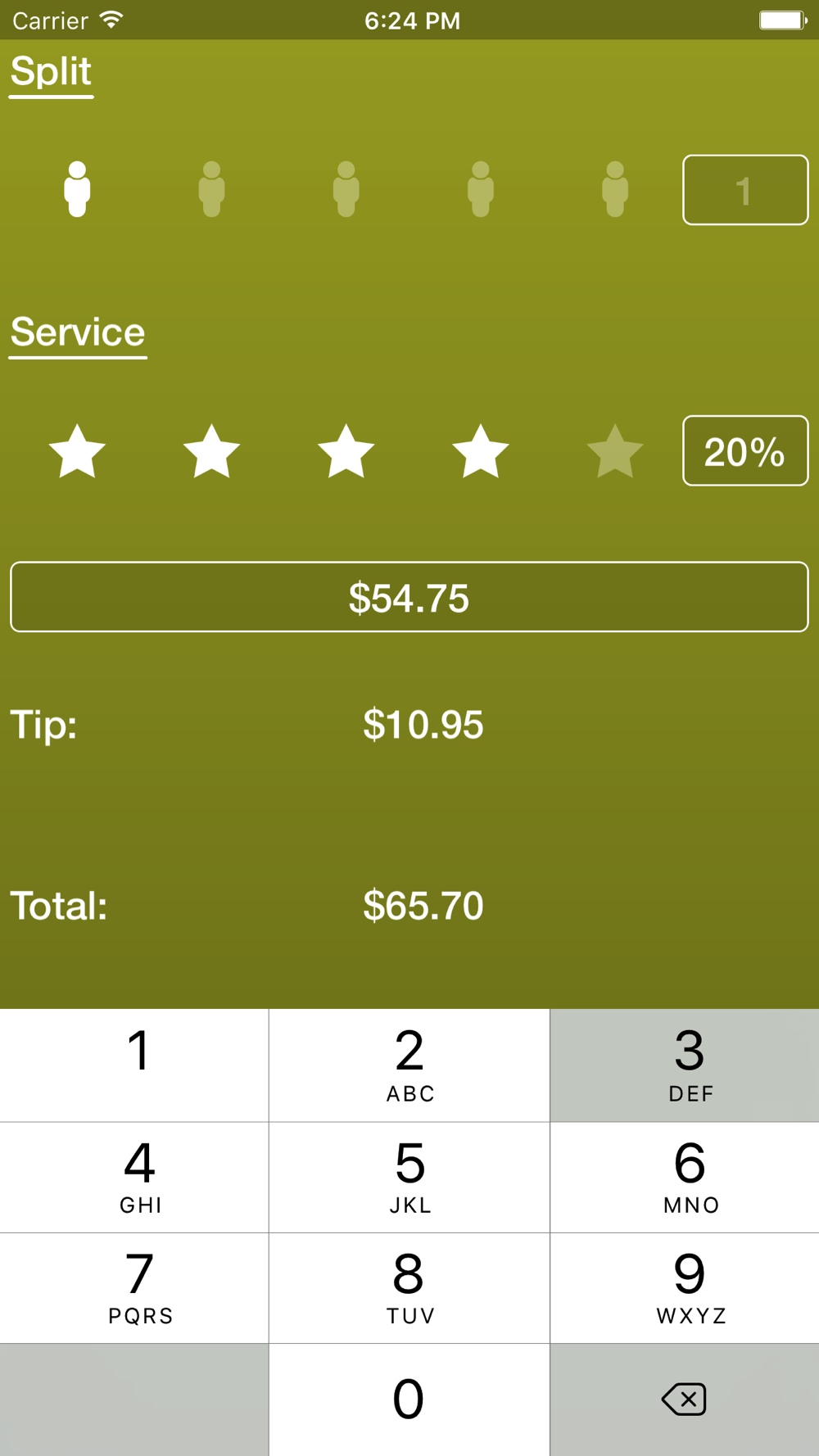This screenshot has width=819, height=1456.
Task: Rate service with the fifth star
Action: pyautogui.click(x=615, y=450)
